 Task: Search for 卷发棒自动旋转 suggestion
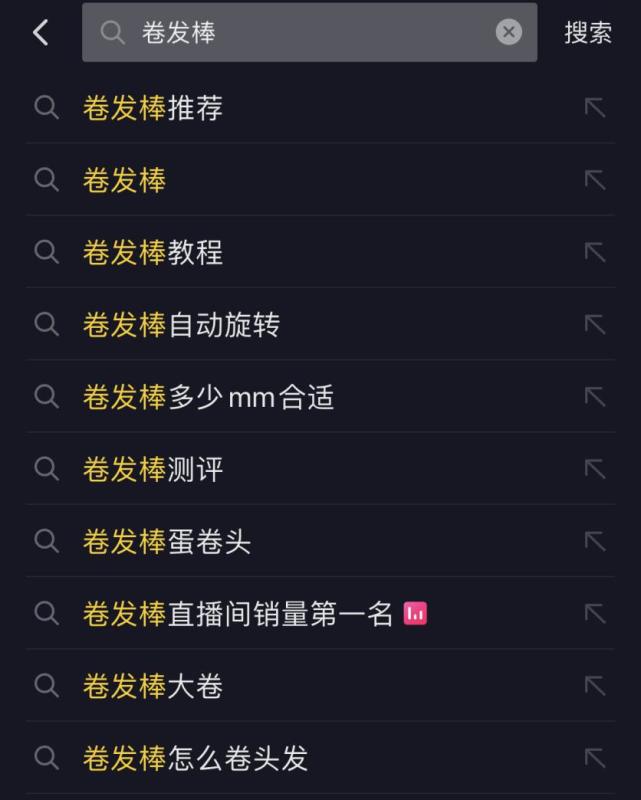181,325
